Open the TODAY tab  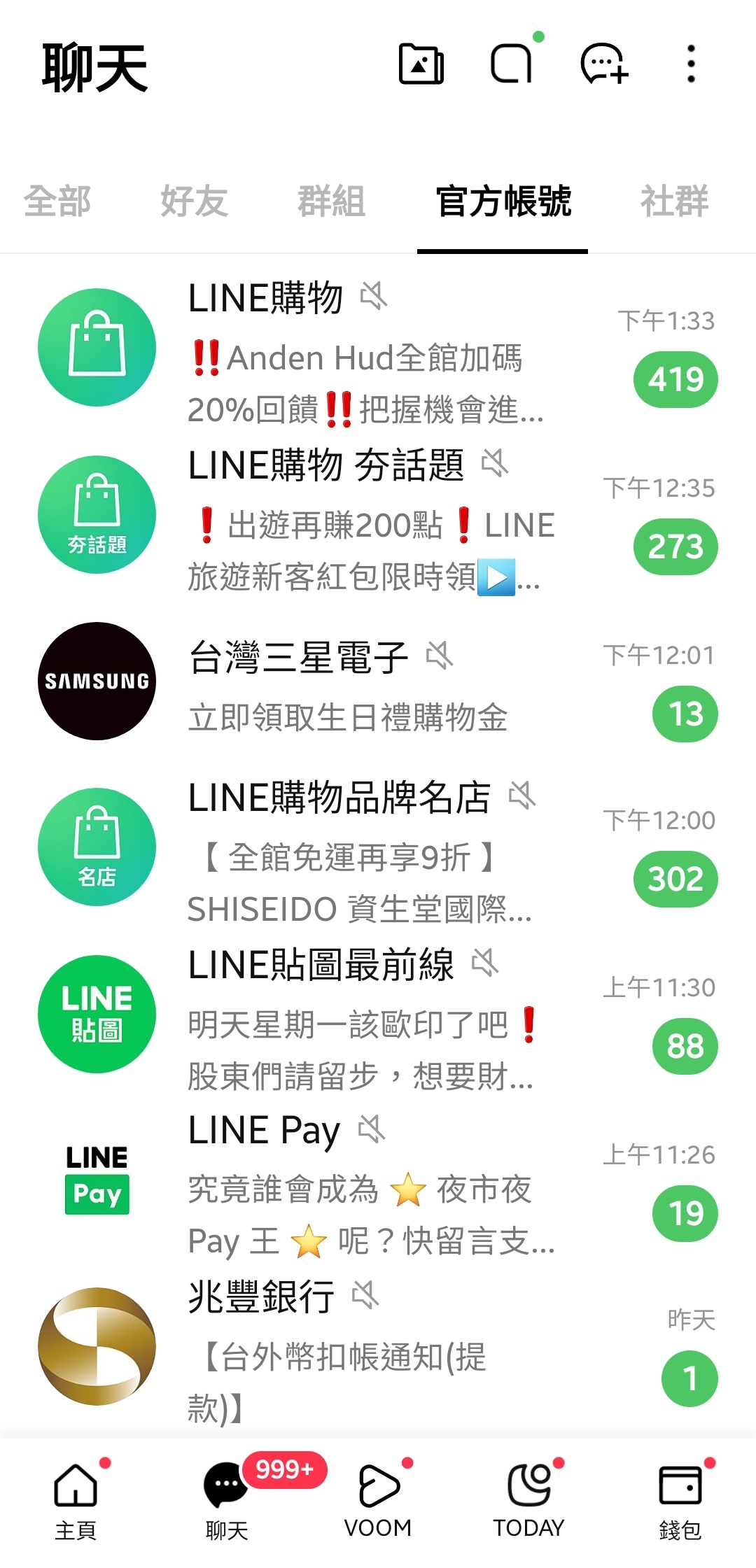coord(529,1500)
